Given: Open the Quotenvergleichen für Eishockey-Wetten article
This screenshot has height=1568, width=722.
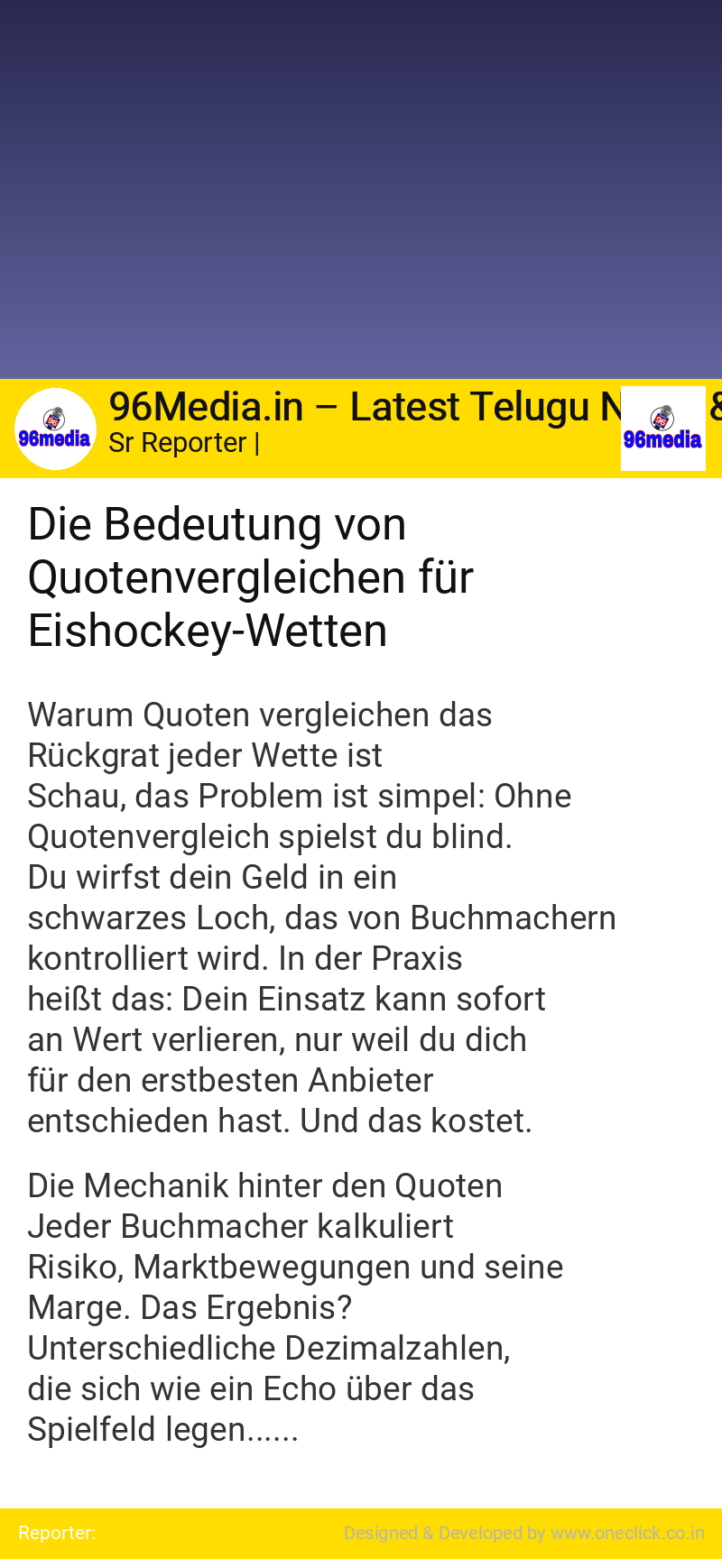Looking at the screenshot, I should coord(251,577).
